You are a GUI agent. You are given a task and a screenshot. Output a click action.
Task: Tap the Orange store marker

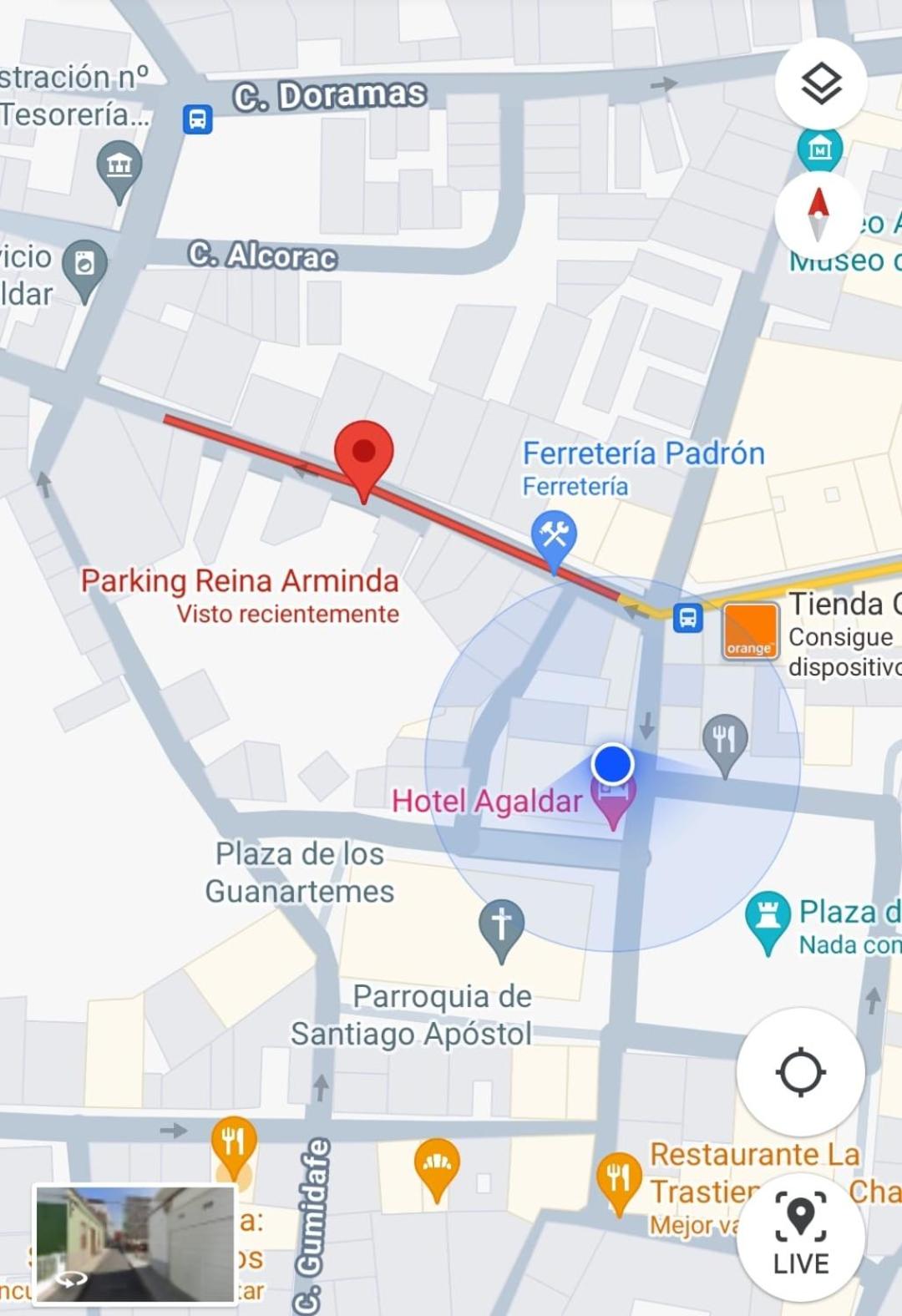coord(749,632)
